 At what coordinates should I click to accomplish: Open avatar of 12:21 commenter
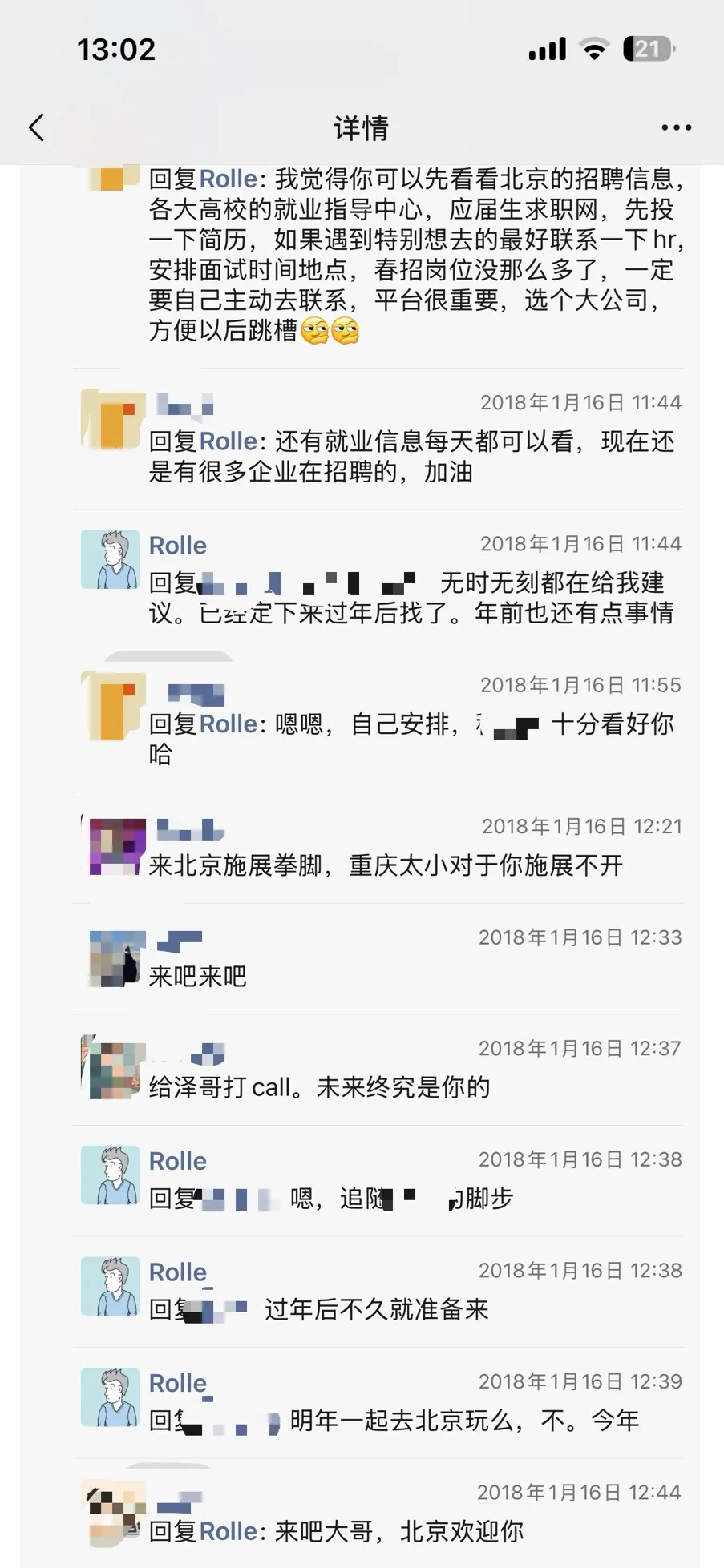click(115, 846)
